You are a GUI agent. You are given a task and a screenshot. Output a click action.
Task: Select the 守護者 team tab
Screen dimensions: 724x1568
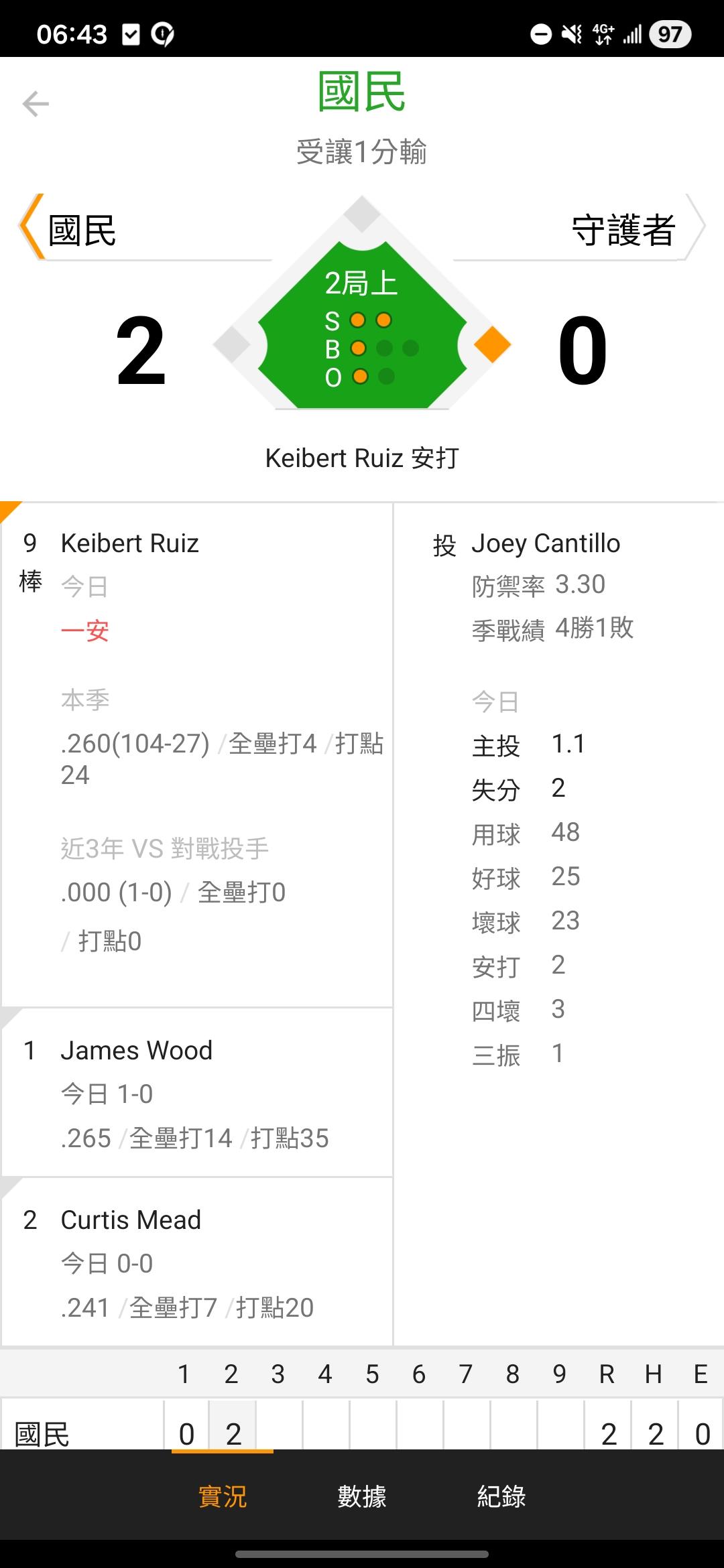tap(580, 228)
